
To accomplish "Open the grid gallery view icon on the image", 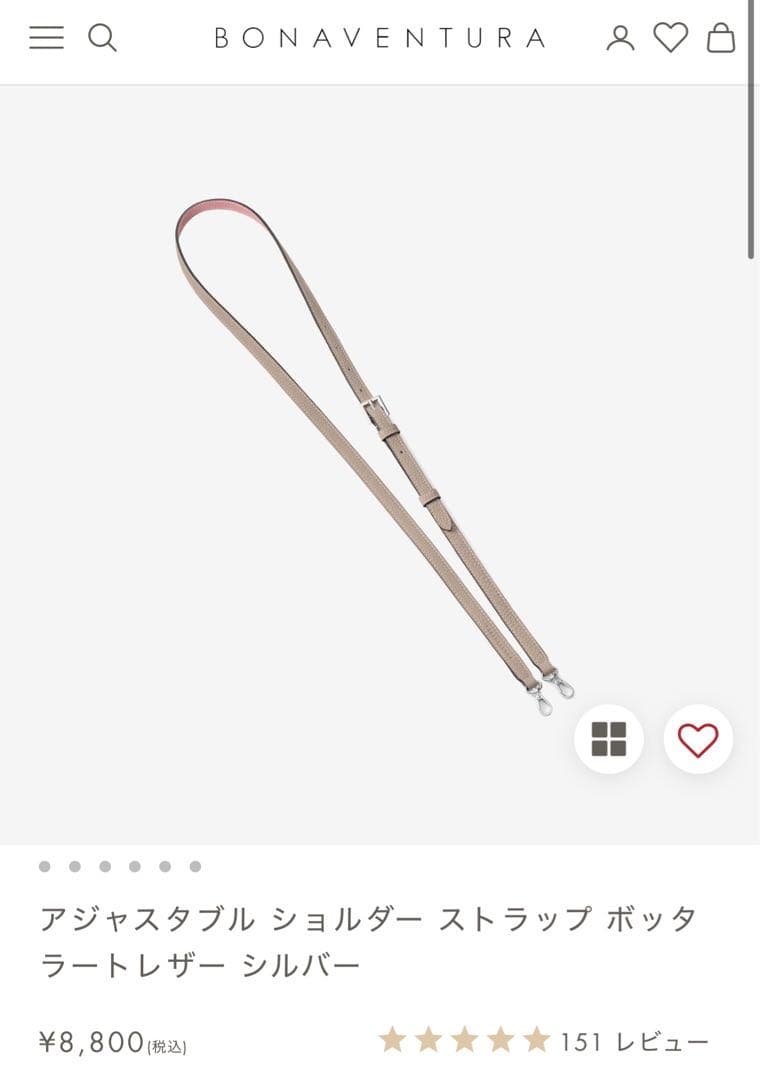I will pos(608,740).
